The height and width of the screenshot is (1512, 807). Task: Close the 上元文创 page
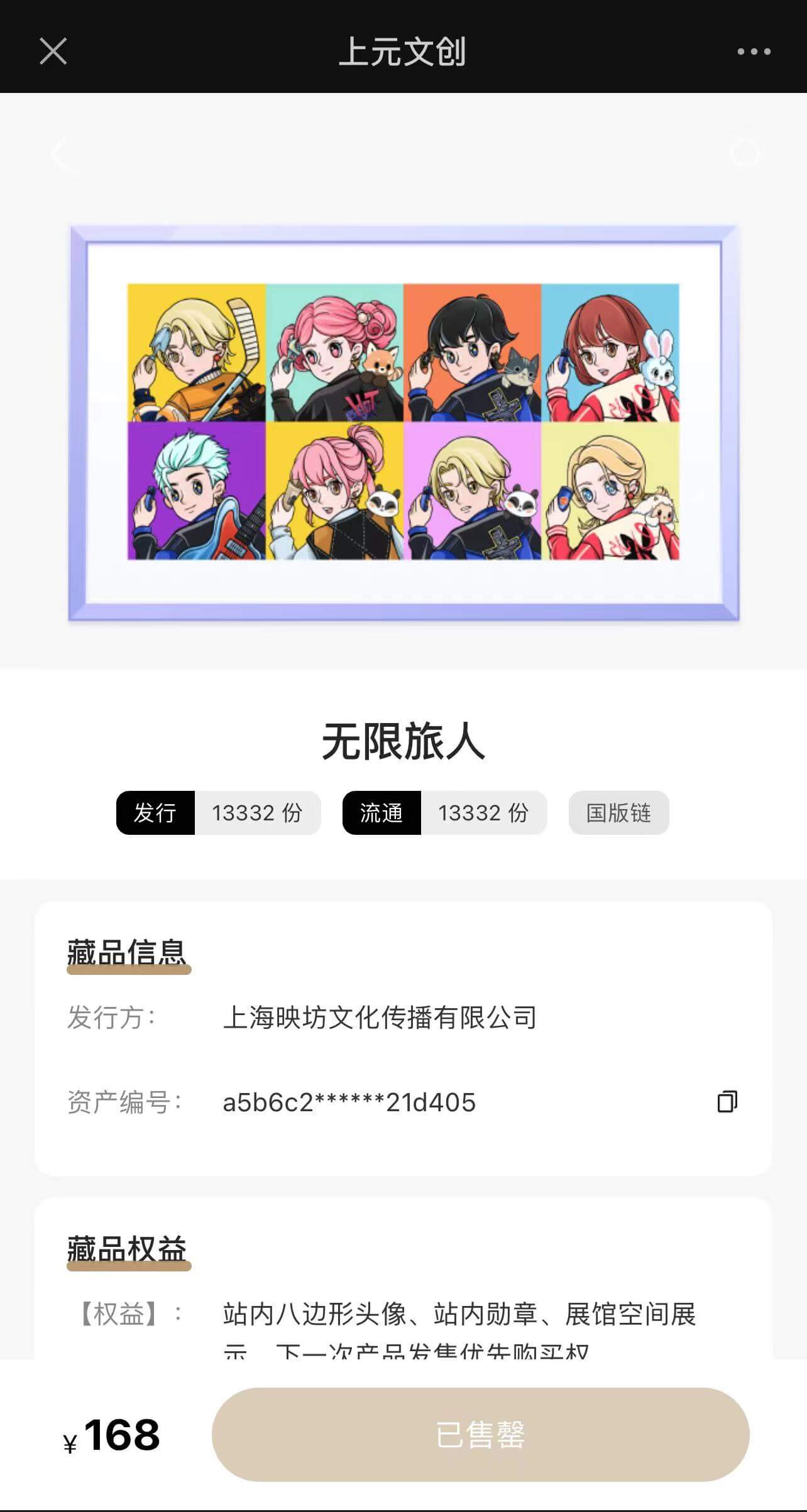click(53, 51)
